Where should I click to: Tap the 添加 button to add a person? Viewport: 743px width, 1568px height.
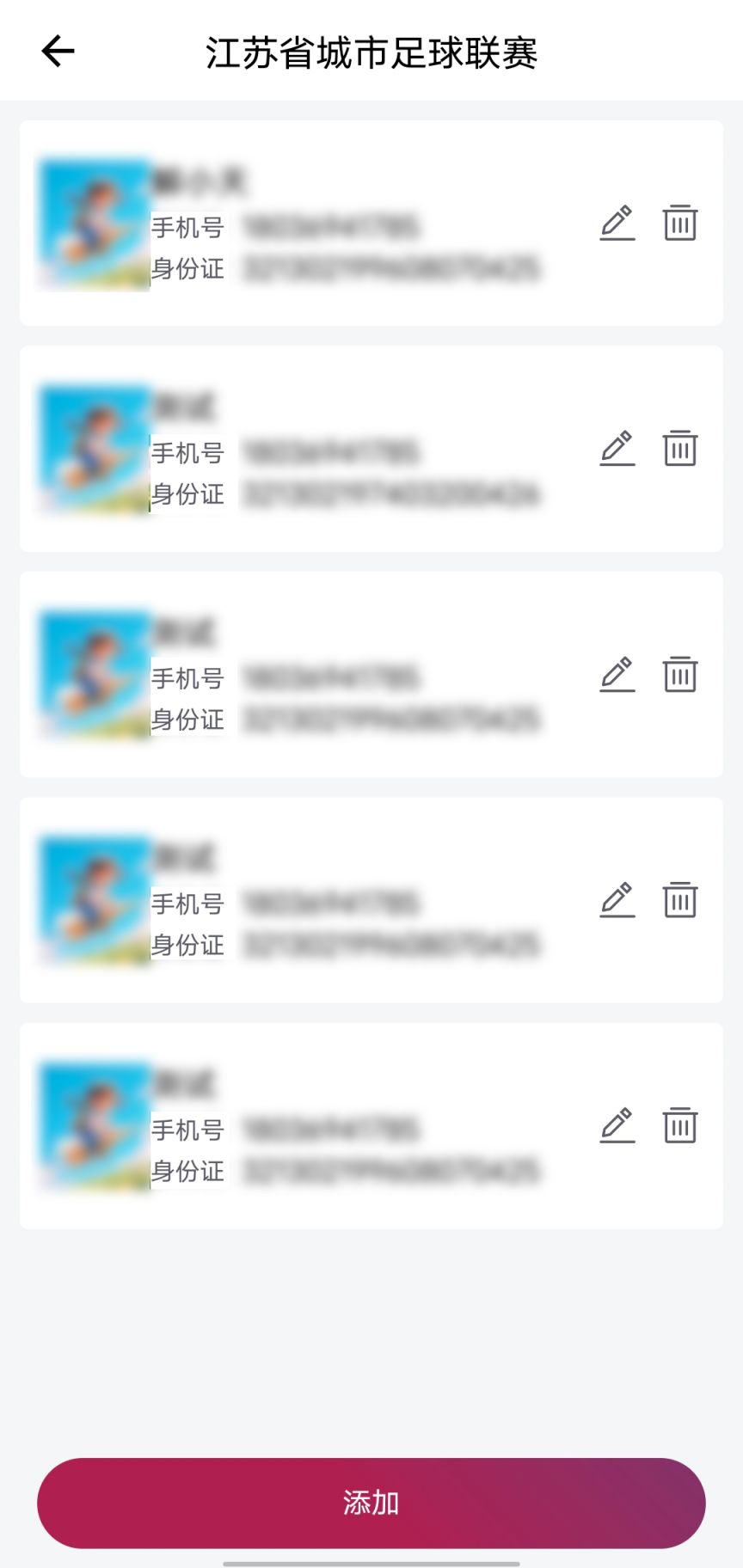pyautogui.click(x=371, y=1503)
